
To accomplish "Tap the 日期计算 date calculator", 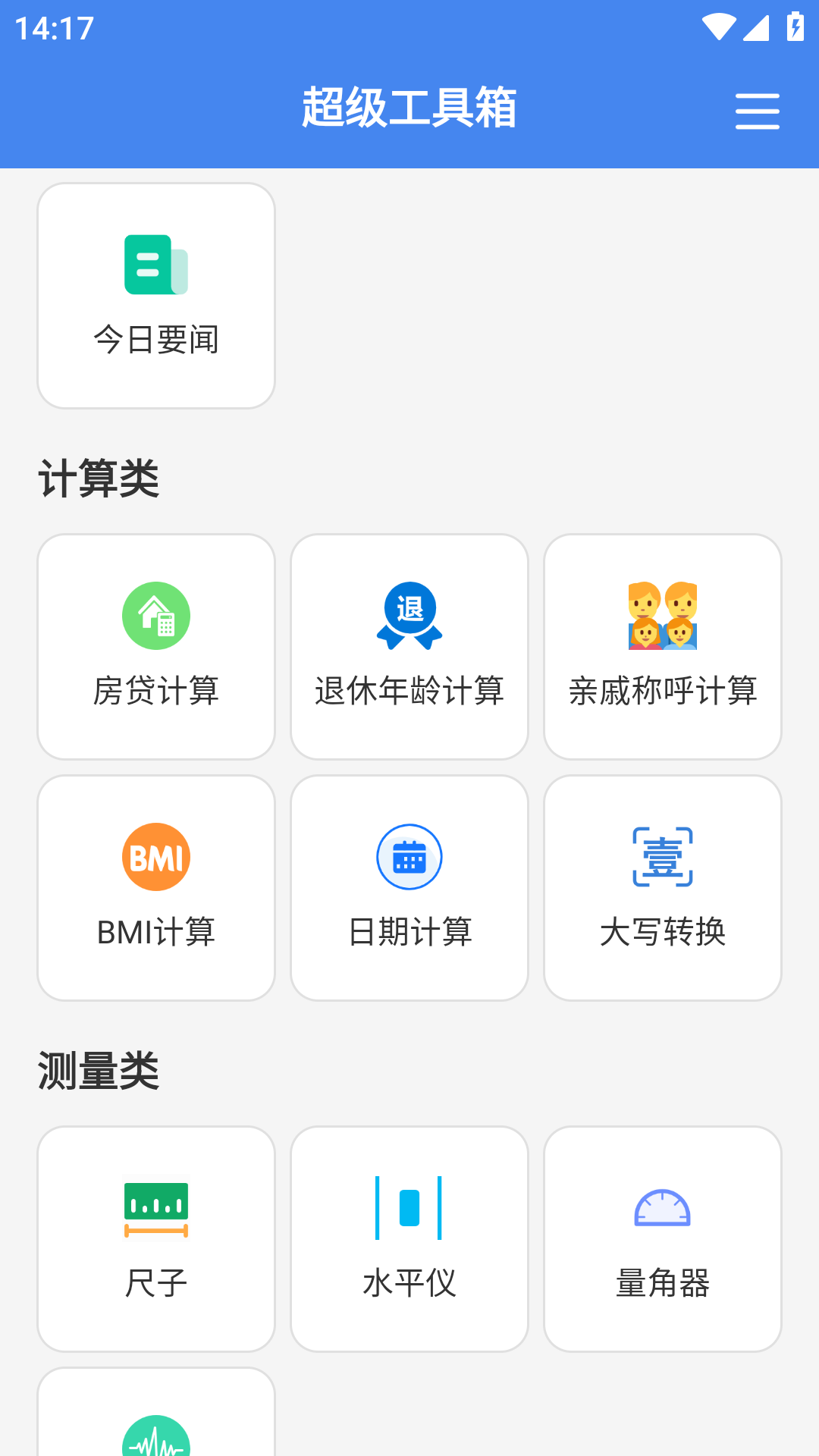I will [x=409, y=887].
